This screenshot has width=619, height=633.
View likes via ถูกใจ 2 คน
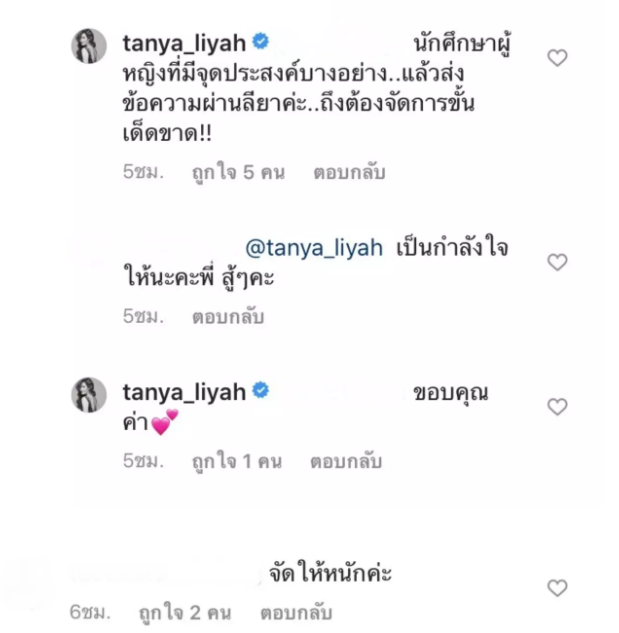186,612
